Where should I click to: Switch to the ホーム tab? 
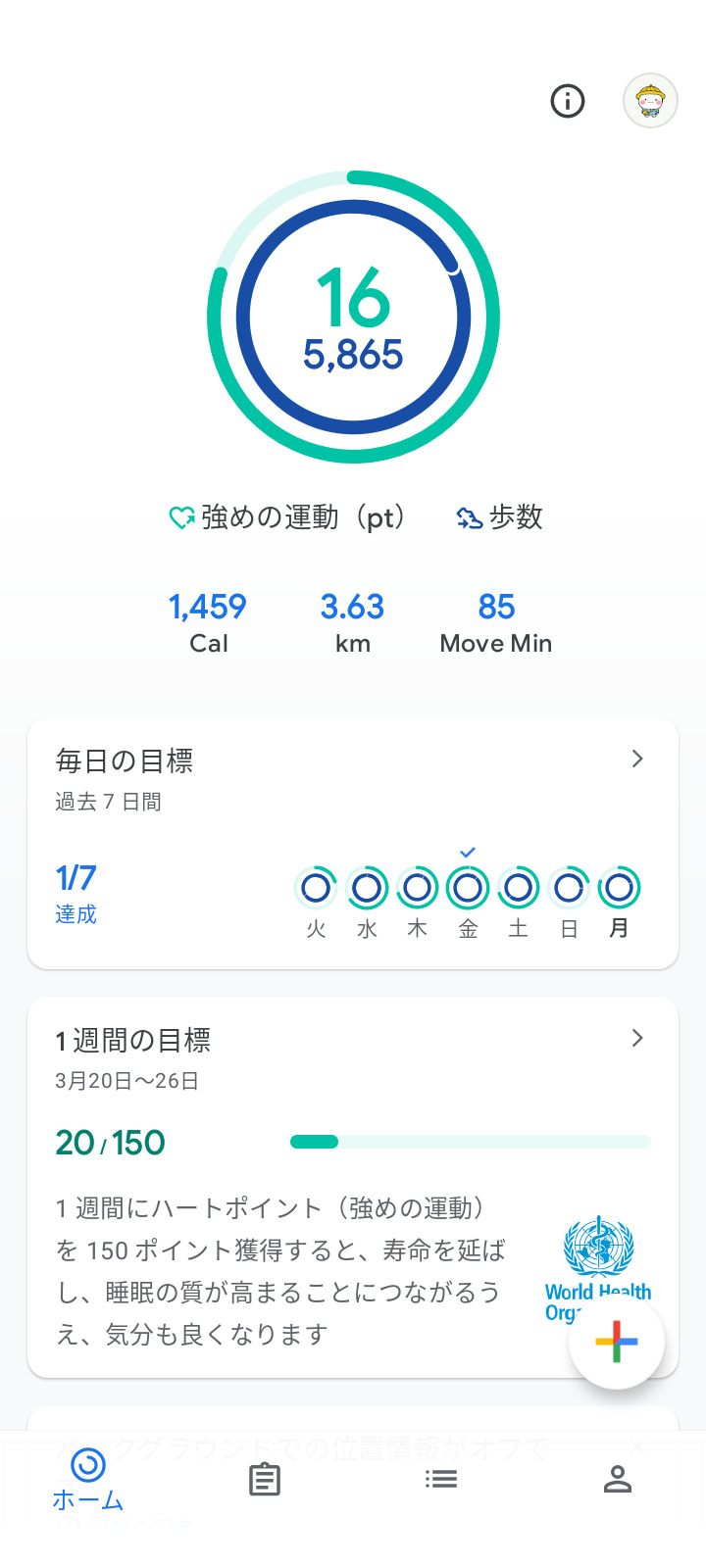click(x=88, y=1480)
